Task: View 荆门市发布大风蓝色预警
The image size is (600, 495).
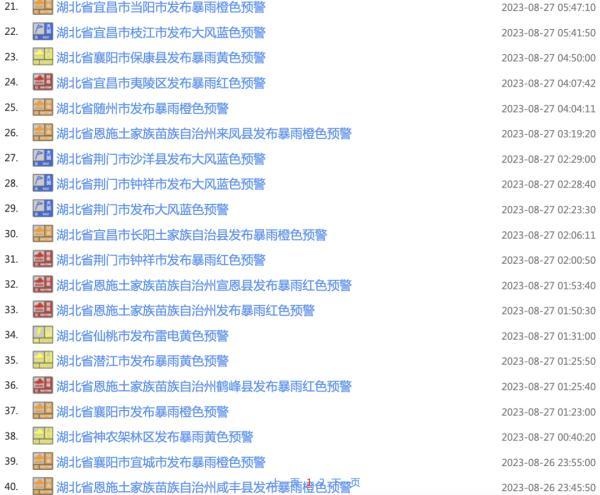Action: pyautogui.click(x=142, y=209)
